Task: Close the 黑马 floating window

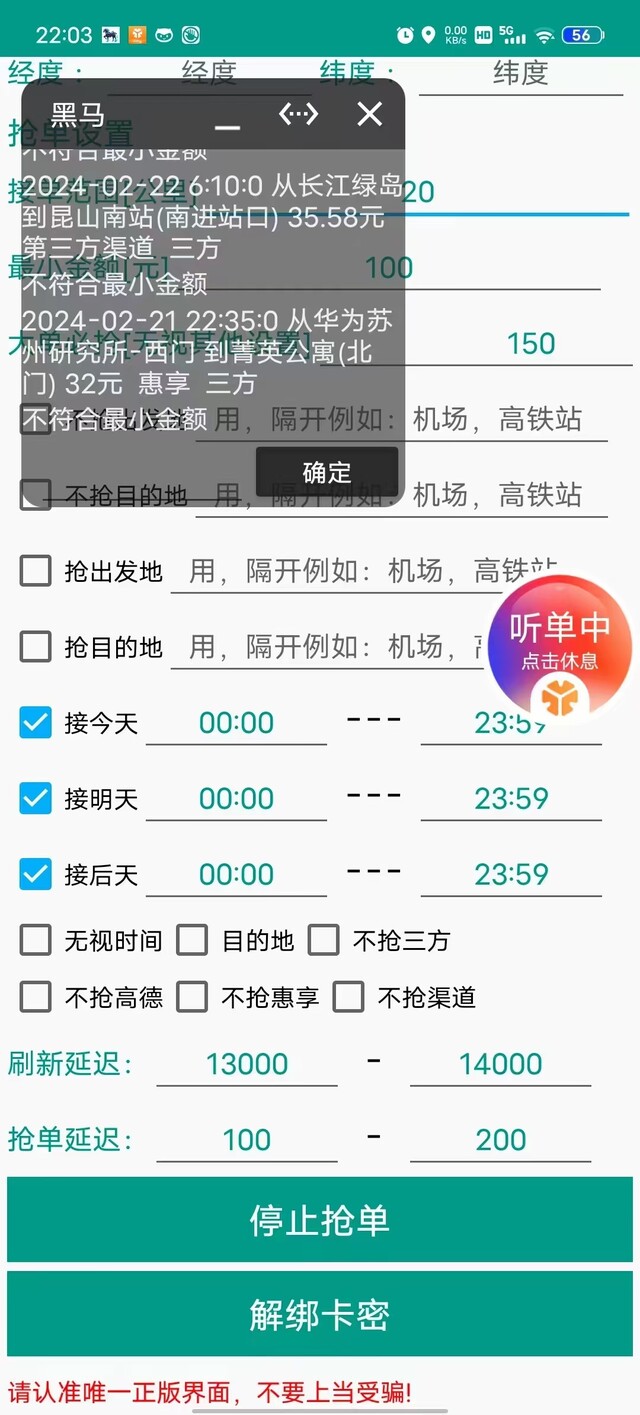Action: pos(370,114)
